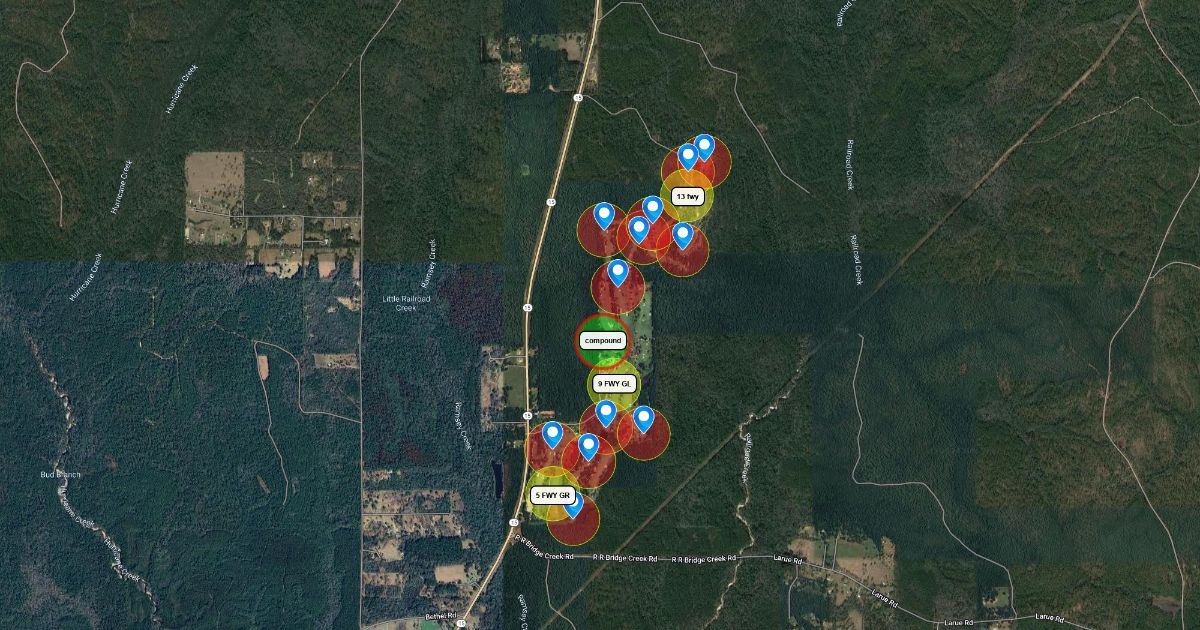
Task: Open the 'compound' map marker
Action: click(x=603, y=341)
